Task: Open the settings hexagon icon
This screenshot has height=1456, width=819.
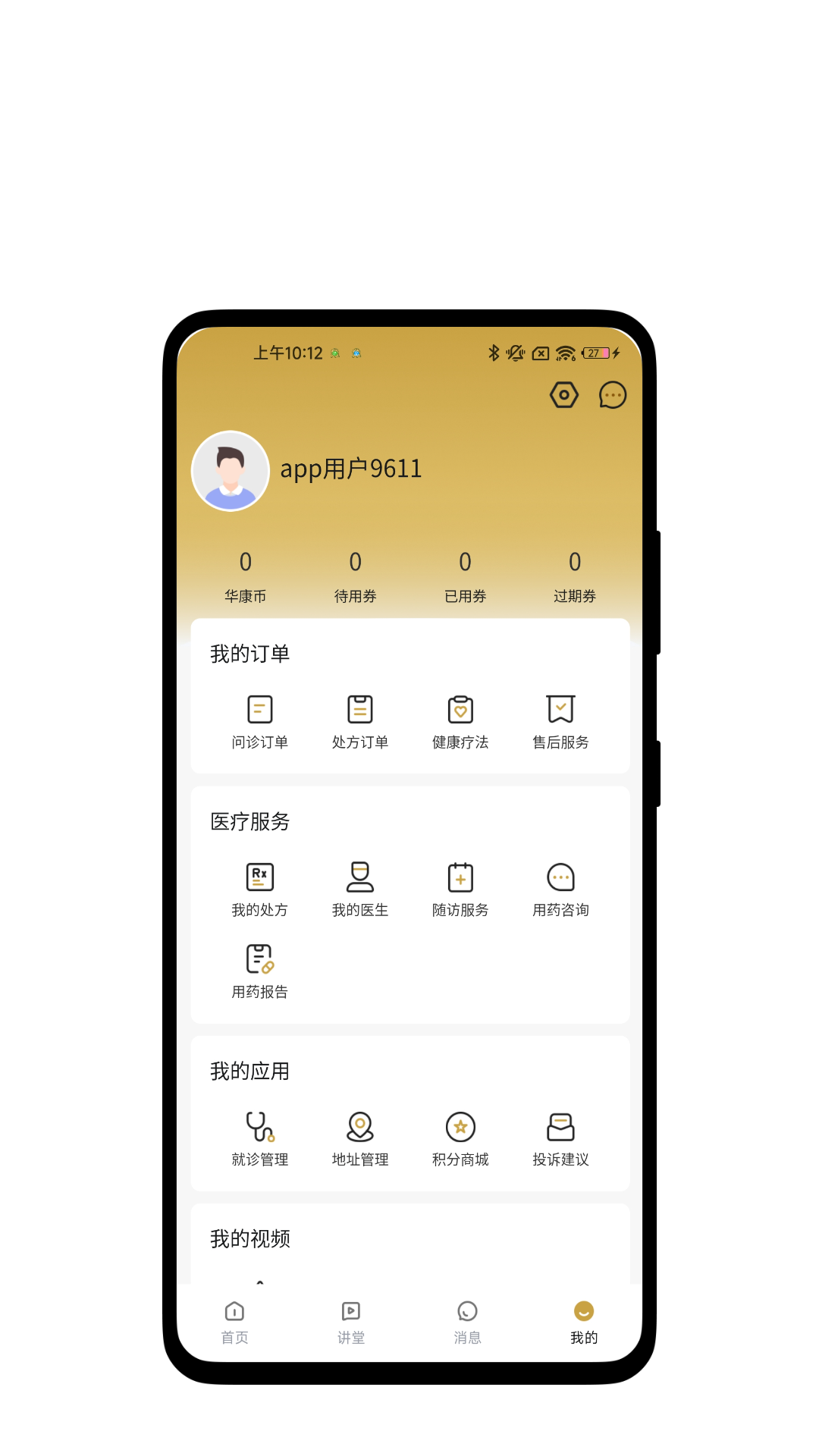Action: tap(564, 395)
